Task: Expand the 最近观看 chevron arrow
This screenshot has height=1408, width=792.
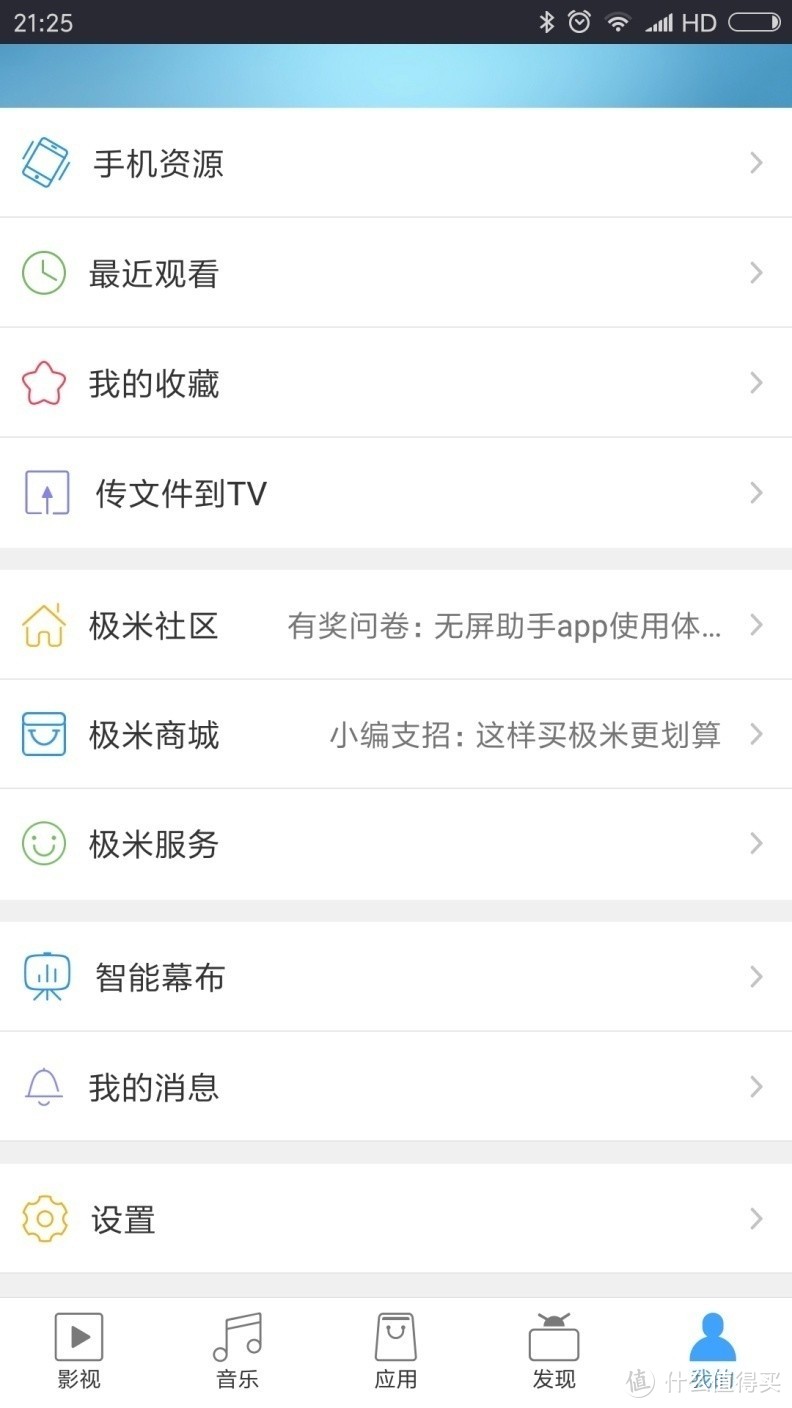Action: 757,272
